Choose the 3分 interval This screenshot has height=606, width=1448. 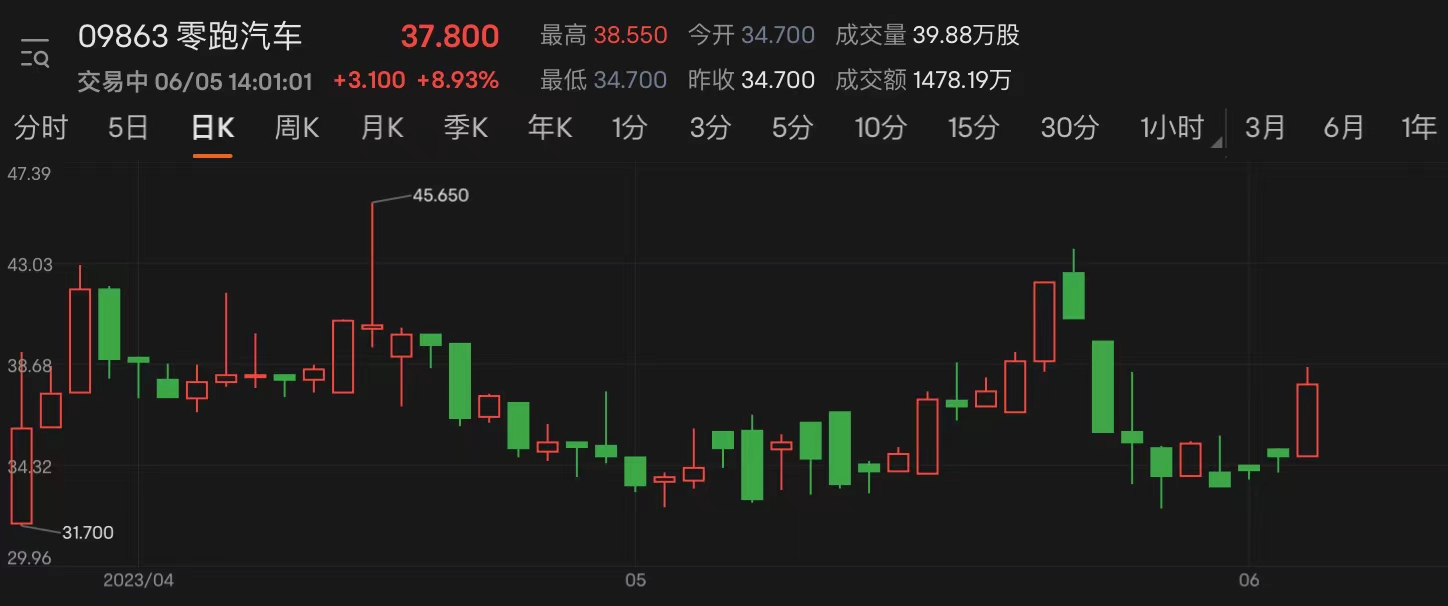(x=710, y=128)
